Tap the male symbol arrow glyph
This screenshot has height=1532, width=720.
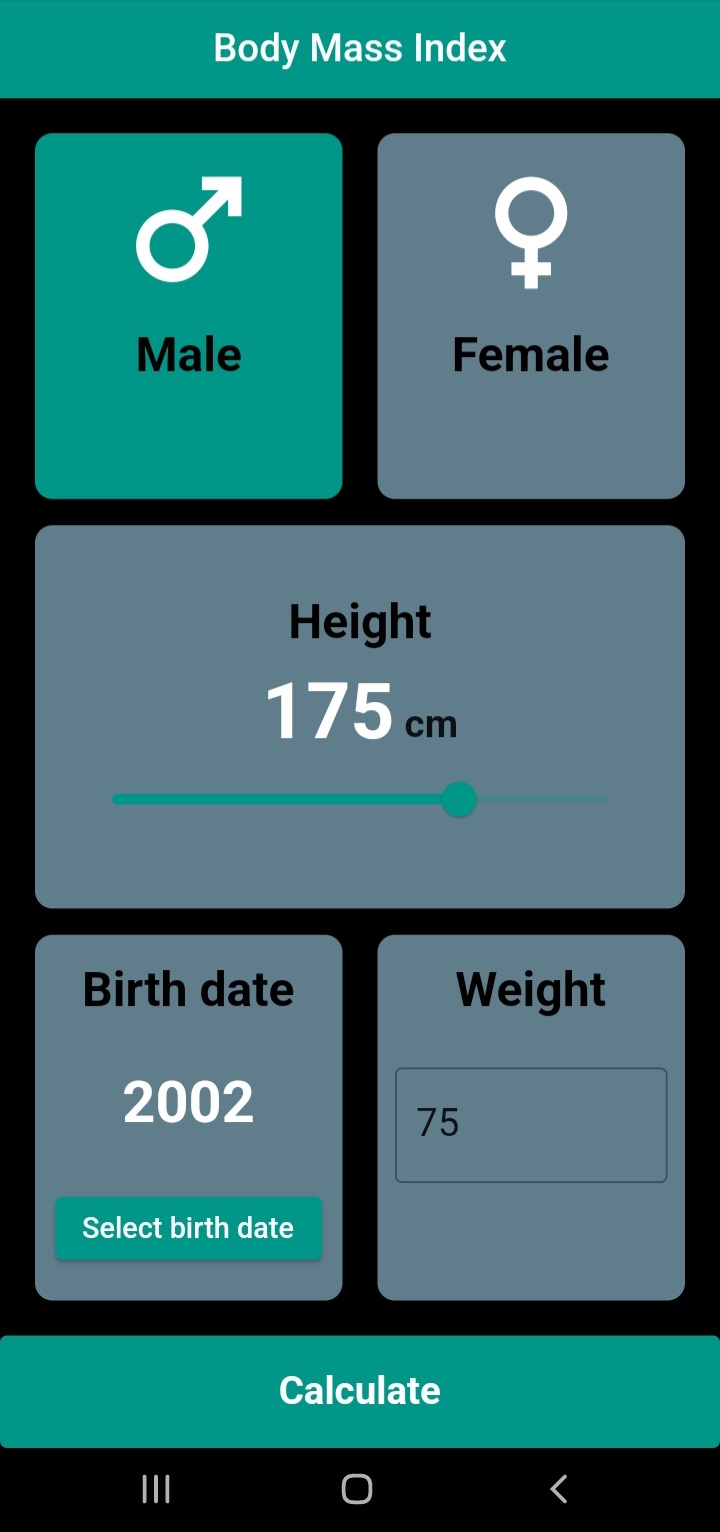(x=222, y=195)
